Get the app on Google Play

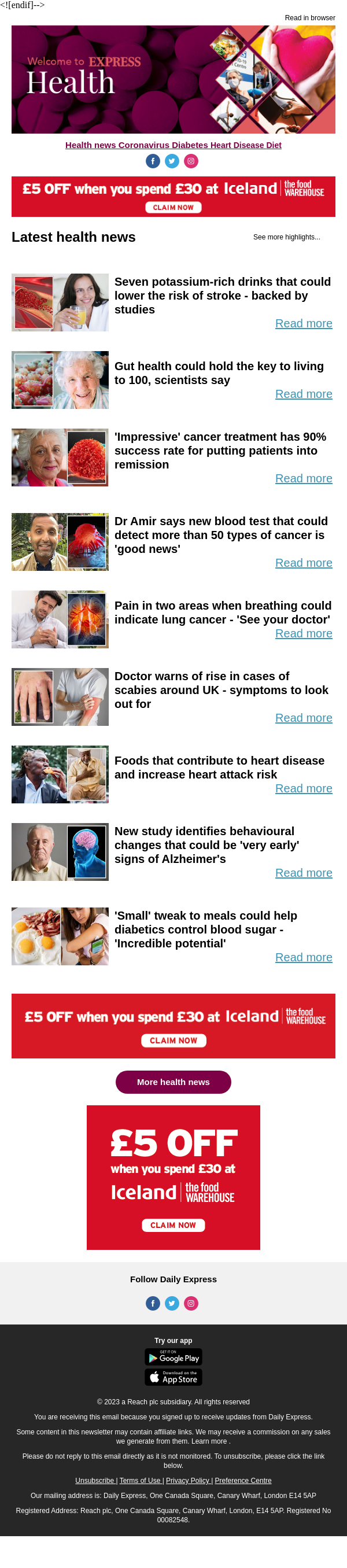[173, 1357]
